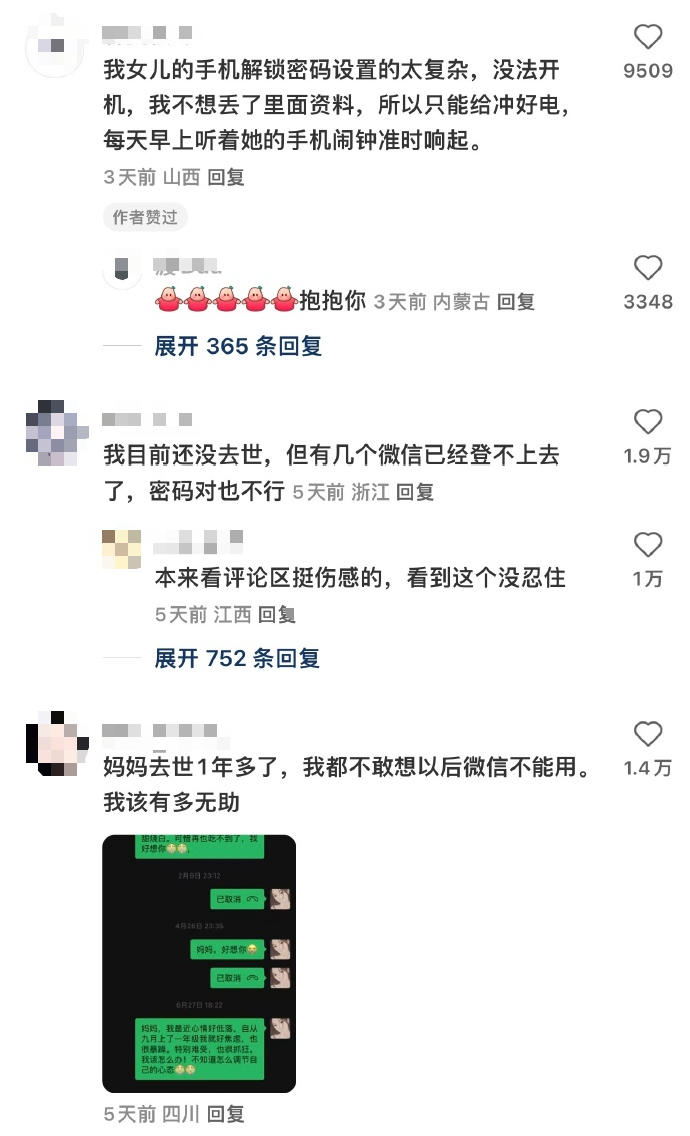The width and height of the screenshot is (690, 1136).
Task: Like the 抱抱你 reply
Action: pos(648,268)
